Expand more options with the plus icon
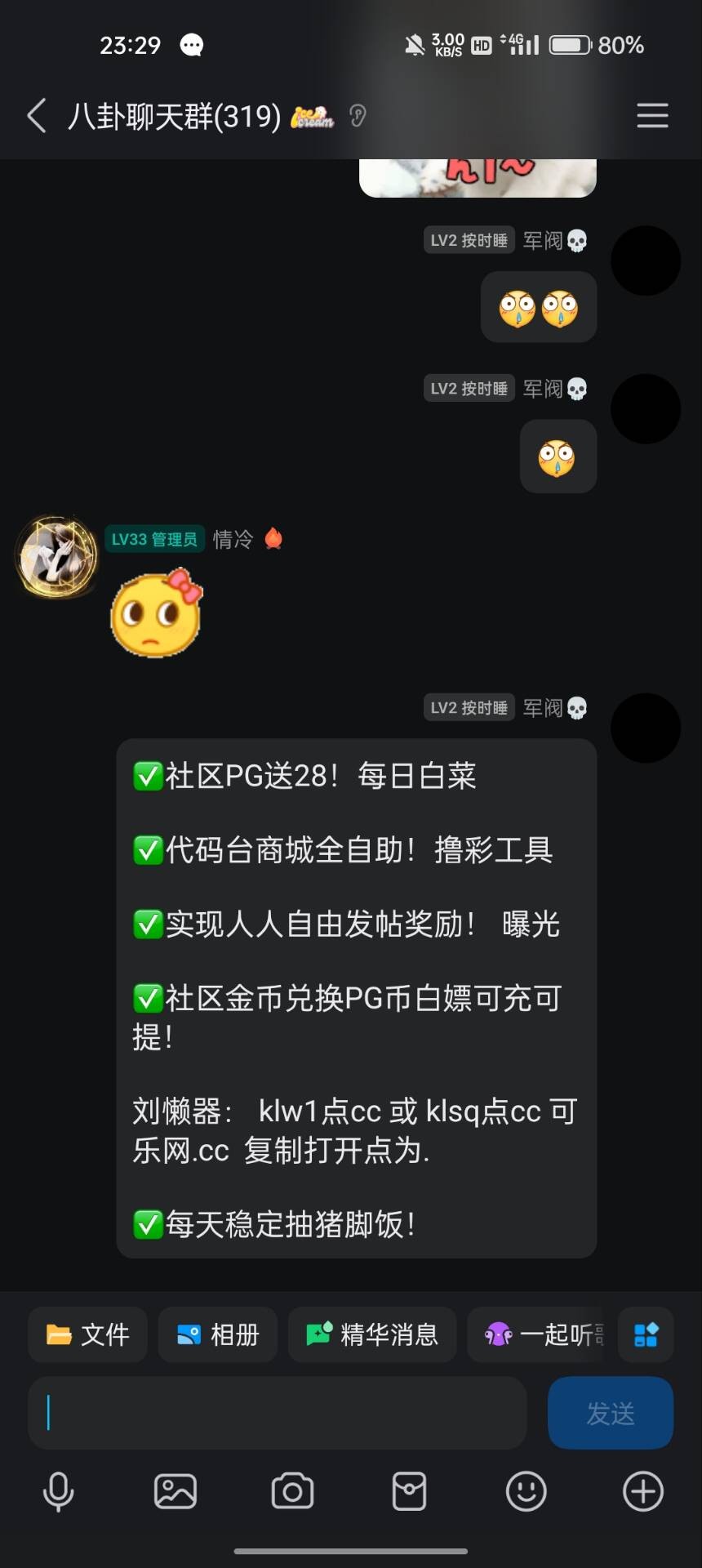The image size is (702, 1568). [x=643, y=1492]
